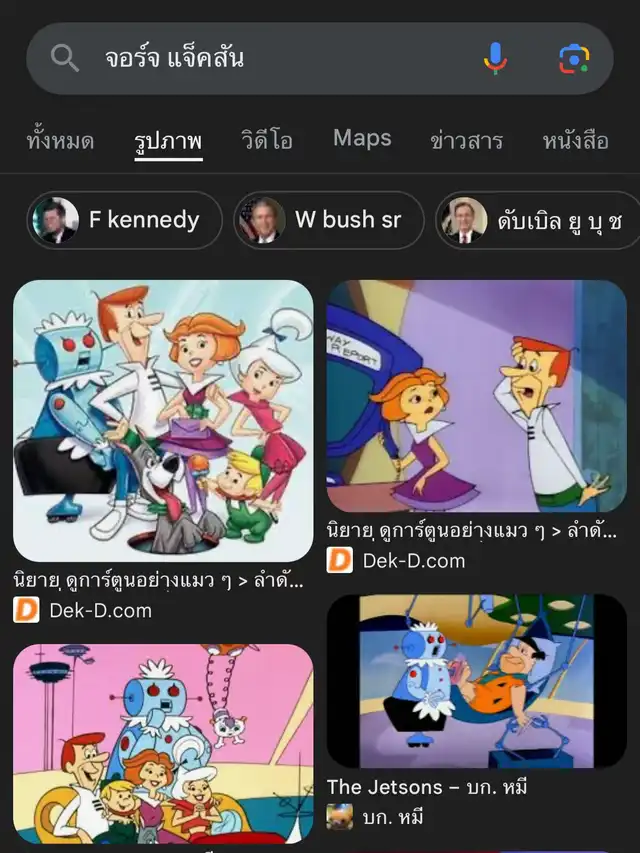Select the F kennedy suggestion chip
640x853 pixels.
(x=124, y=220)
